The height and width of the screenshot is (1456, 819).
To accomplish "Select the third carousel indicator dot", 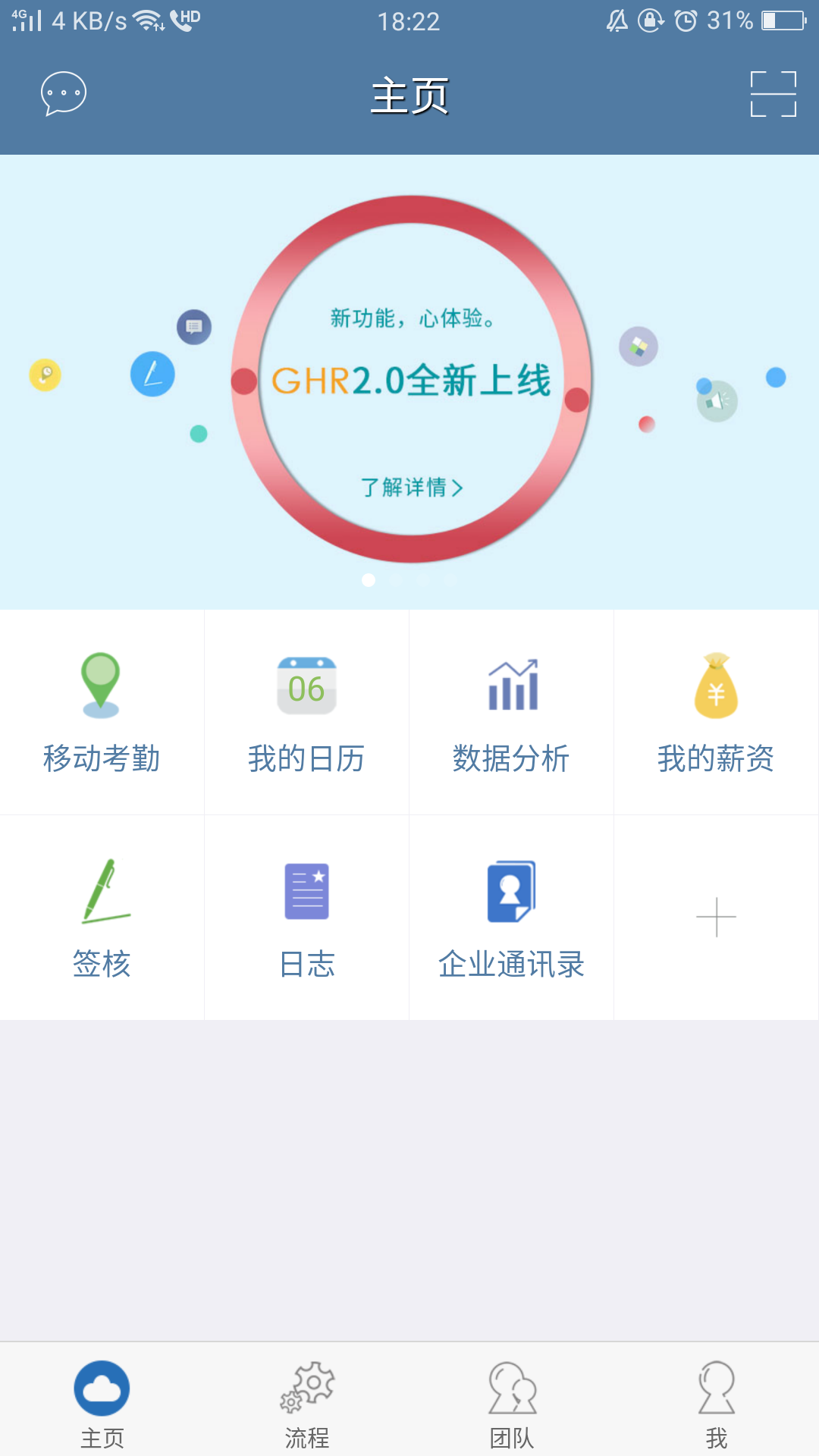I will [424, 579].
